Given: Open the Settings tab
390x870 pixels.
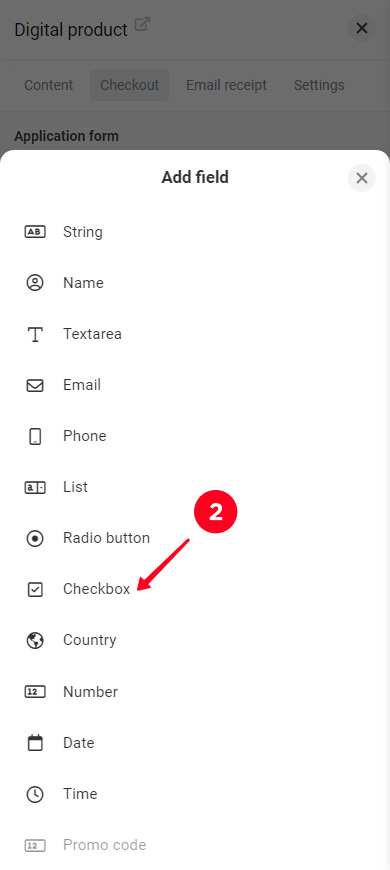Looking at the screenshot, I should (x=319, y=85).
